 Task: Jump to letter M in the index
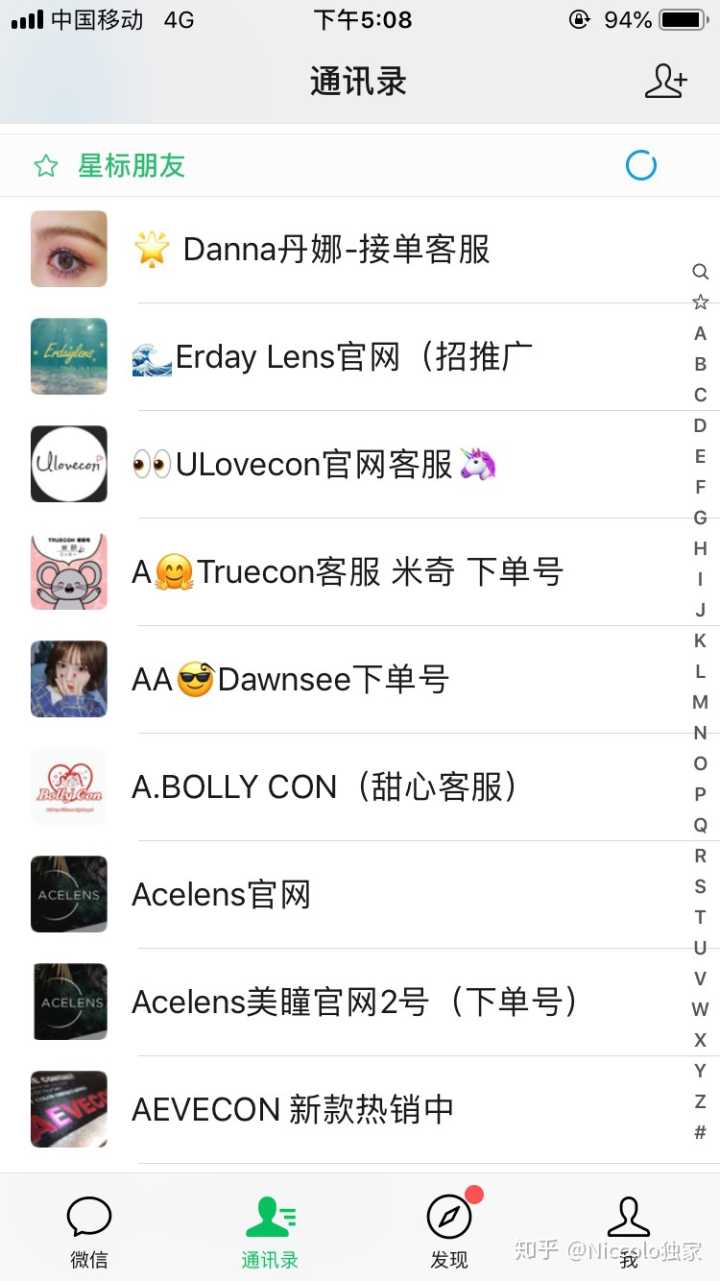(x=700, y=702)
